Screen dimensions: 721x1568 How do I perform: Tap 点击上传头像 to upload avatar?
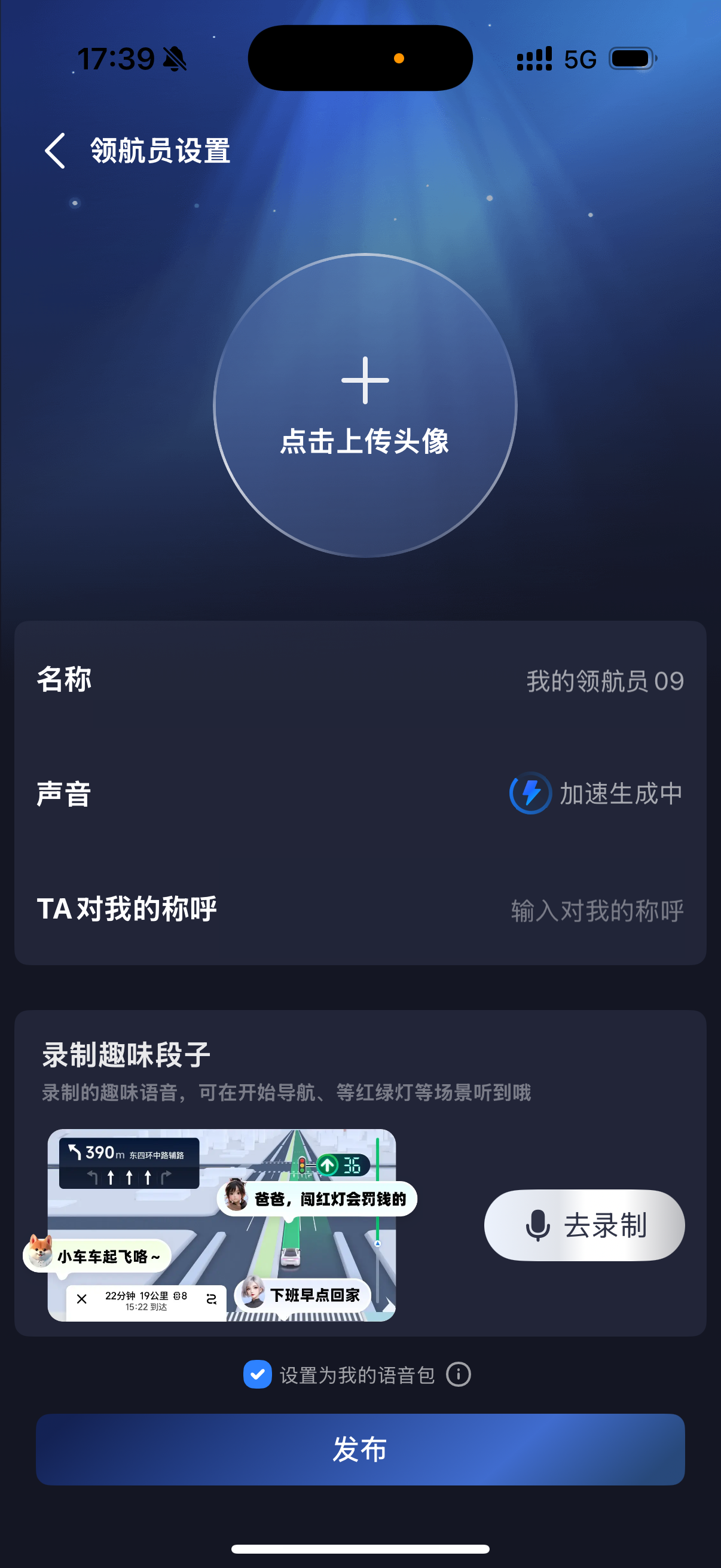(x=365, y=405)
